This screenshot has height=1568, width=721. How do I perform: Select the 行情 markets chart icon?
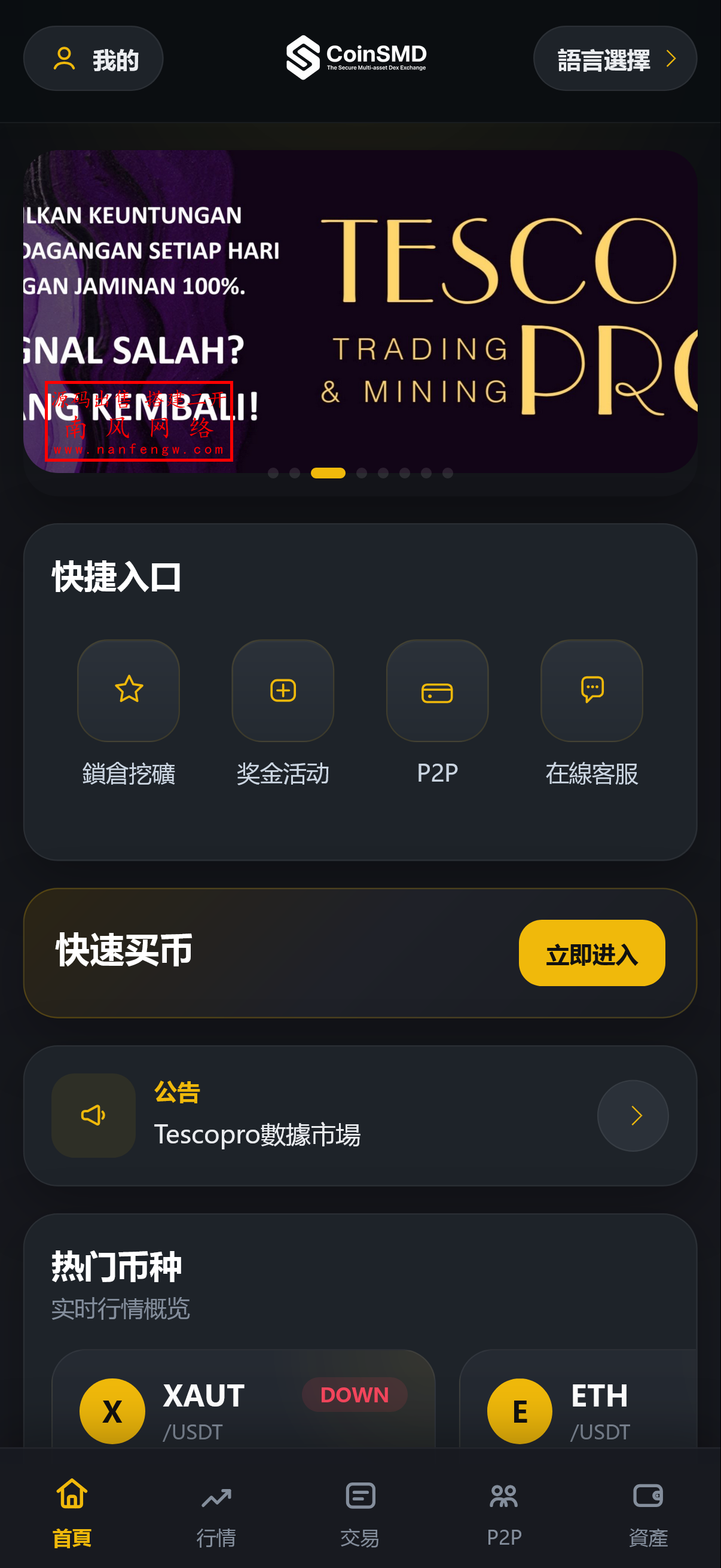(216, 1497)
